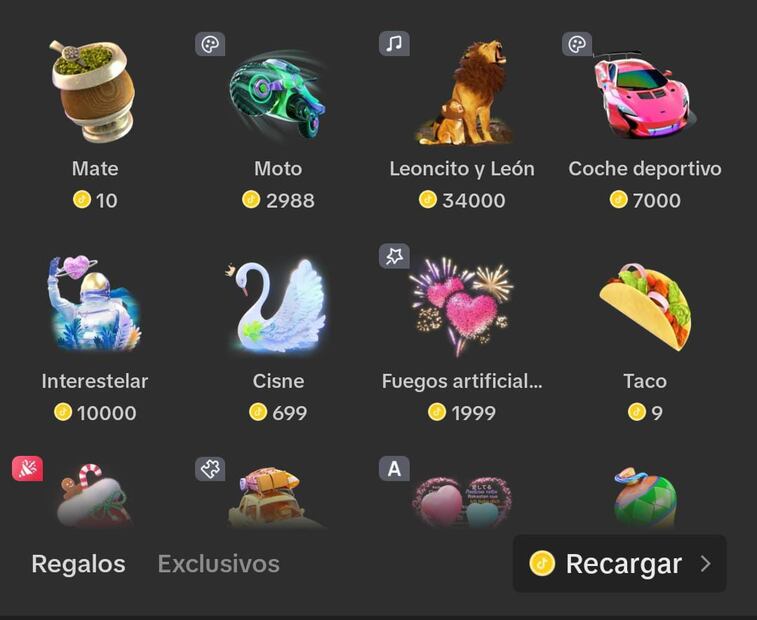Pick the Leoncito y León gift

pos(462,95)
